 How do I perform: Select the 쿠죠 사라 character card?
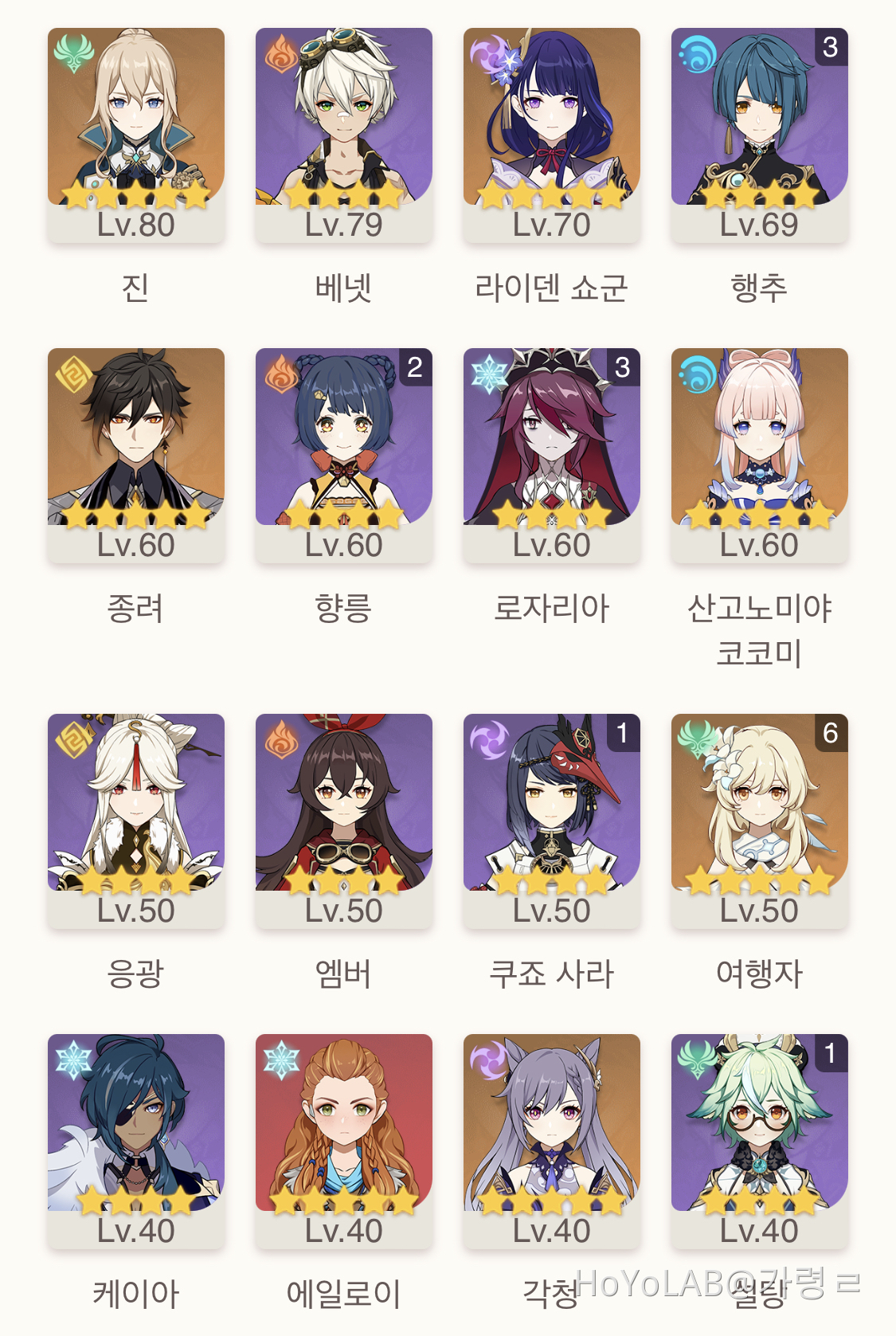tap(552, 820)
